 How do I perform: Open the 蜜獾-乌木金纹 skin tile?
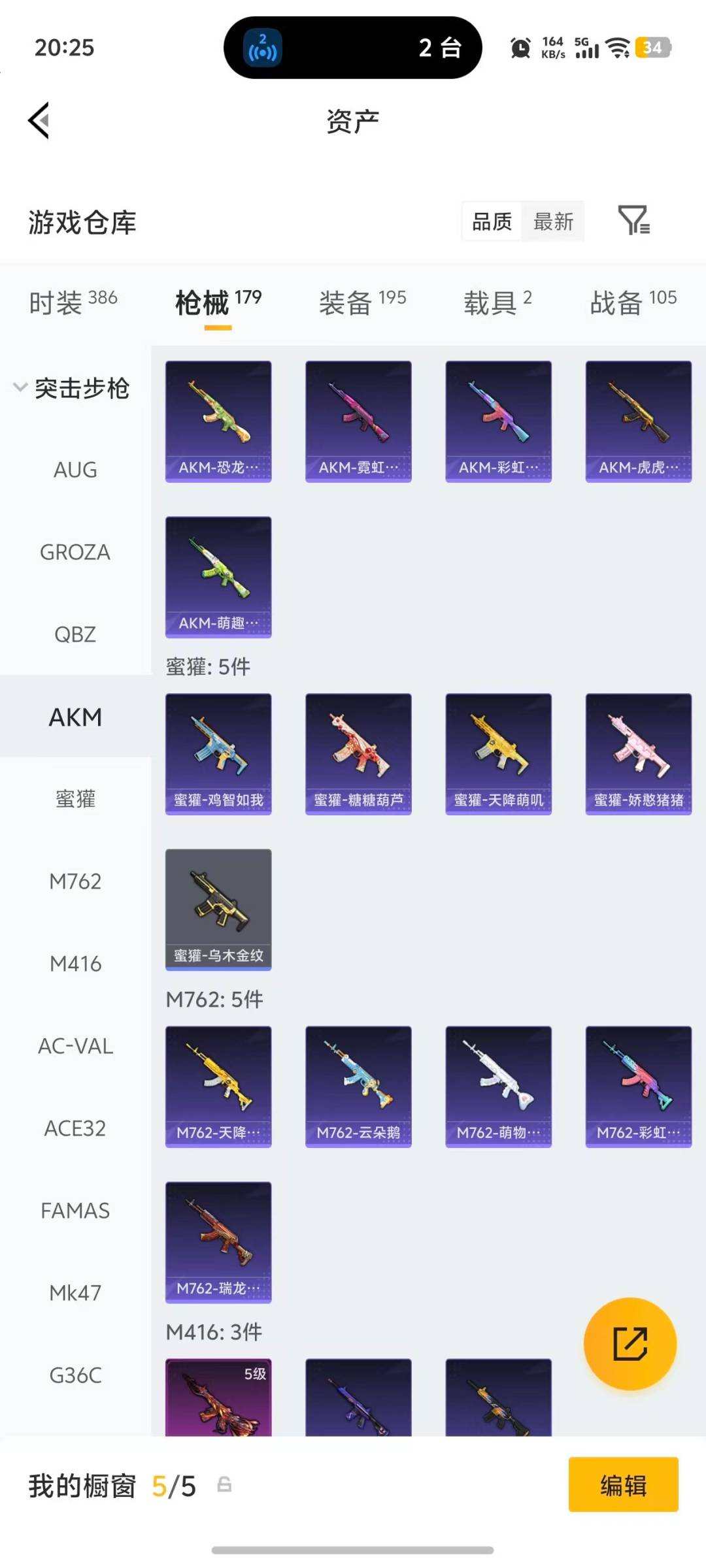click(218, 909)
